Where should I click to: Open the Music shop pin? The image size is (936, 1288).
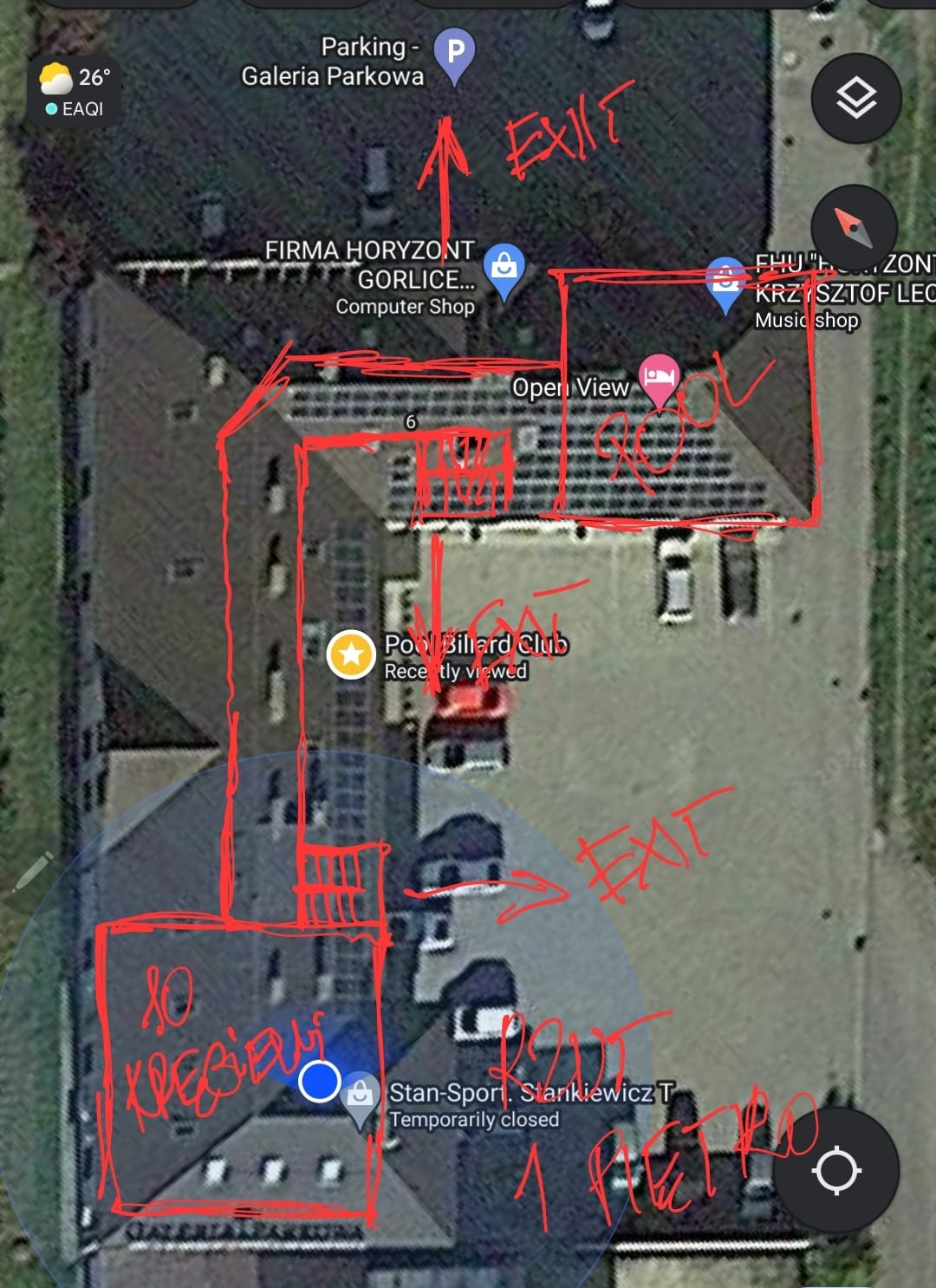tap(725, 282)
